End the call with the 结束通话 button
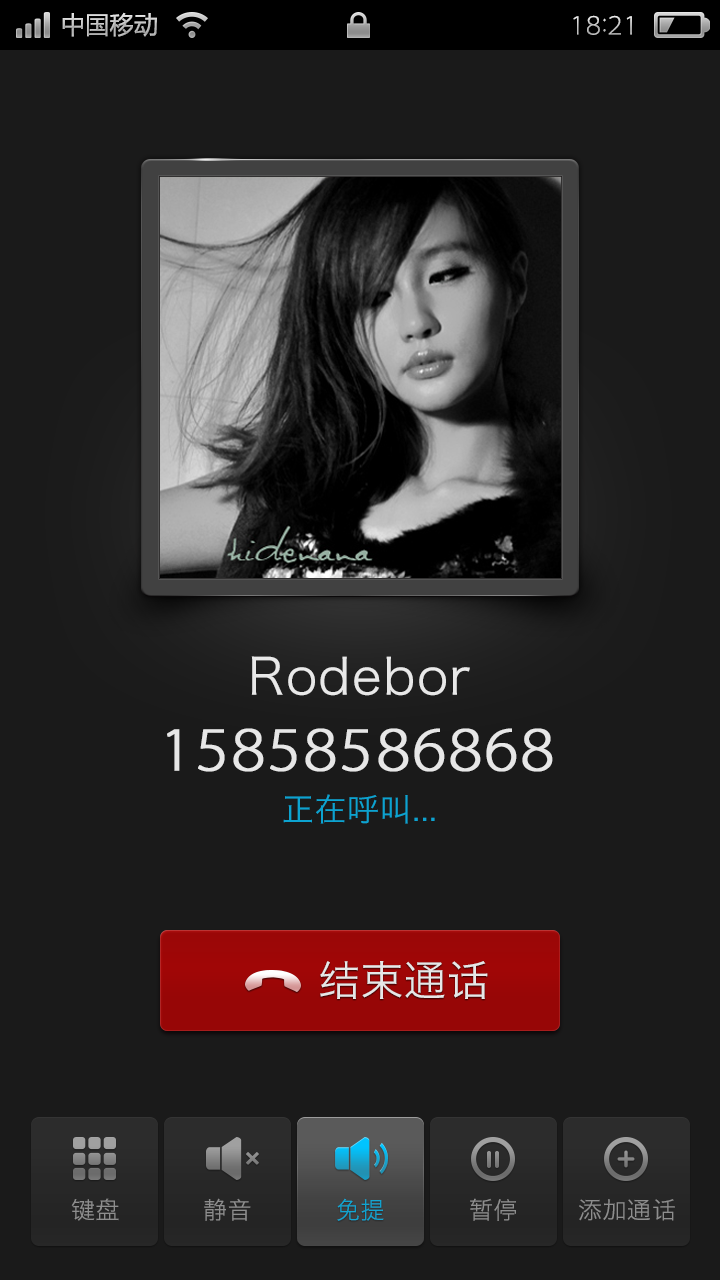720x1280 pixels. pyautogui.click(x=360, y=980)
